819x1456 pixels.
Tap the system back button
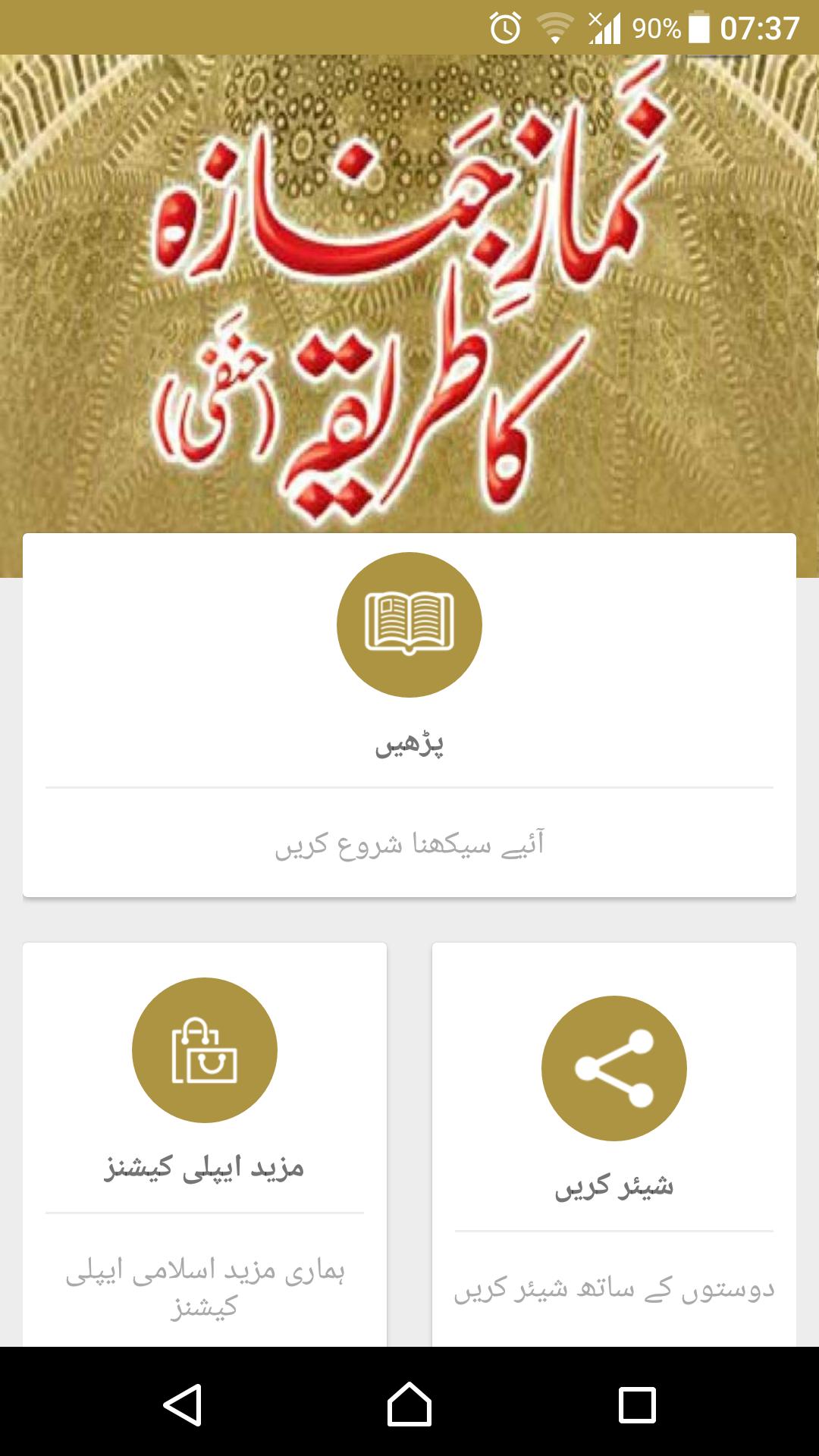(x=183, y=1404)
